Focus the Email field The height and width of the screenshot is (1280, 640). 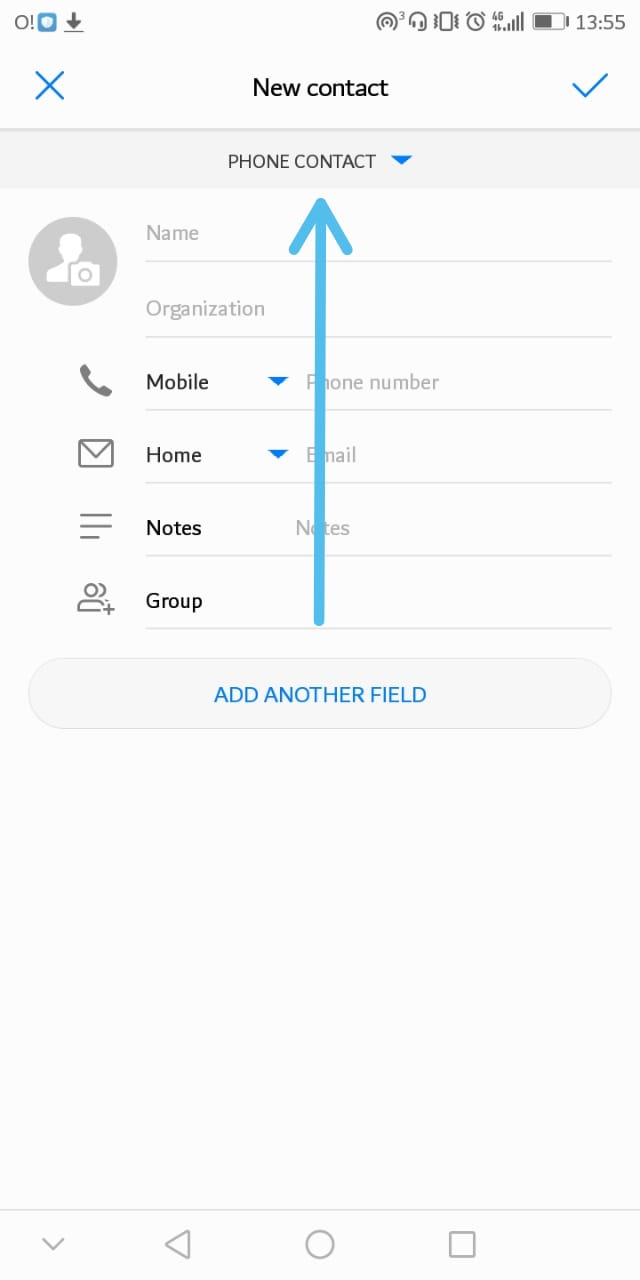click(x=458, y=455)
